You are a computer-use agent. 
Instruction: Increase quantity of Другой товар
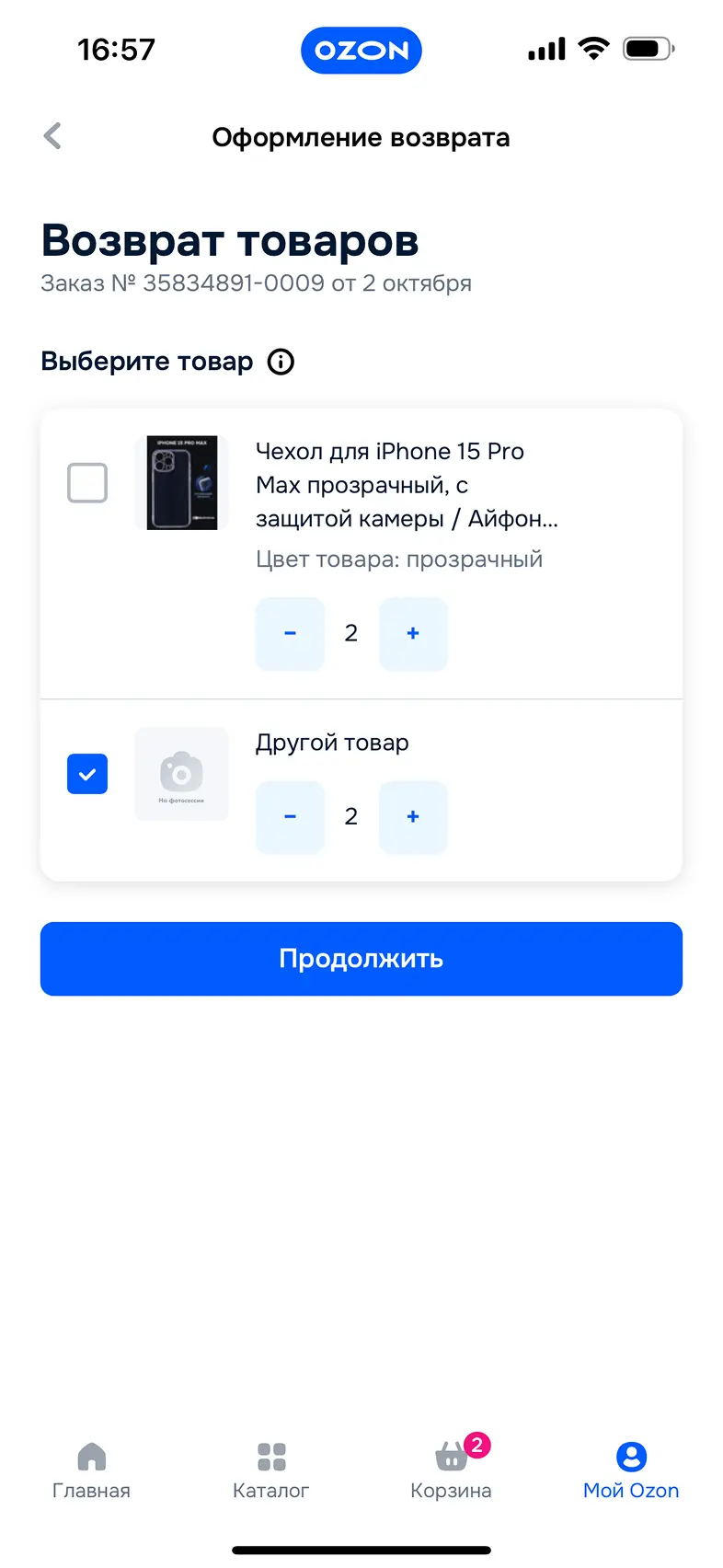(413, 816)
